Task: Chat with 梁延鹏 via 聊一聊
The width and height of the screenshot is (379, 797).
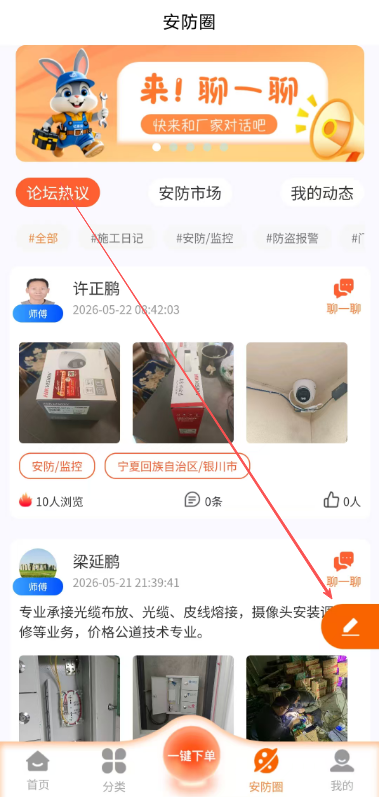Action: coord(344,570)
